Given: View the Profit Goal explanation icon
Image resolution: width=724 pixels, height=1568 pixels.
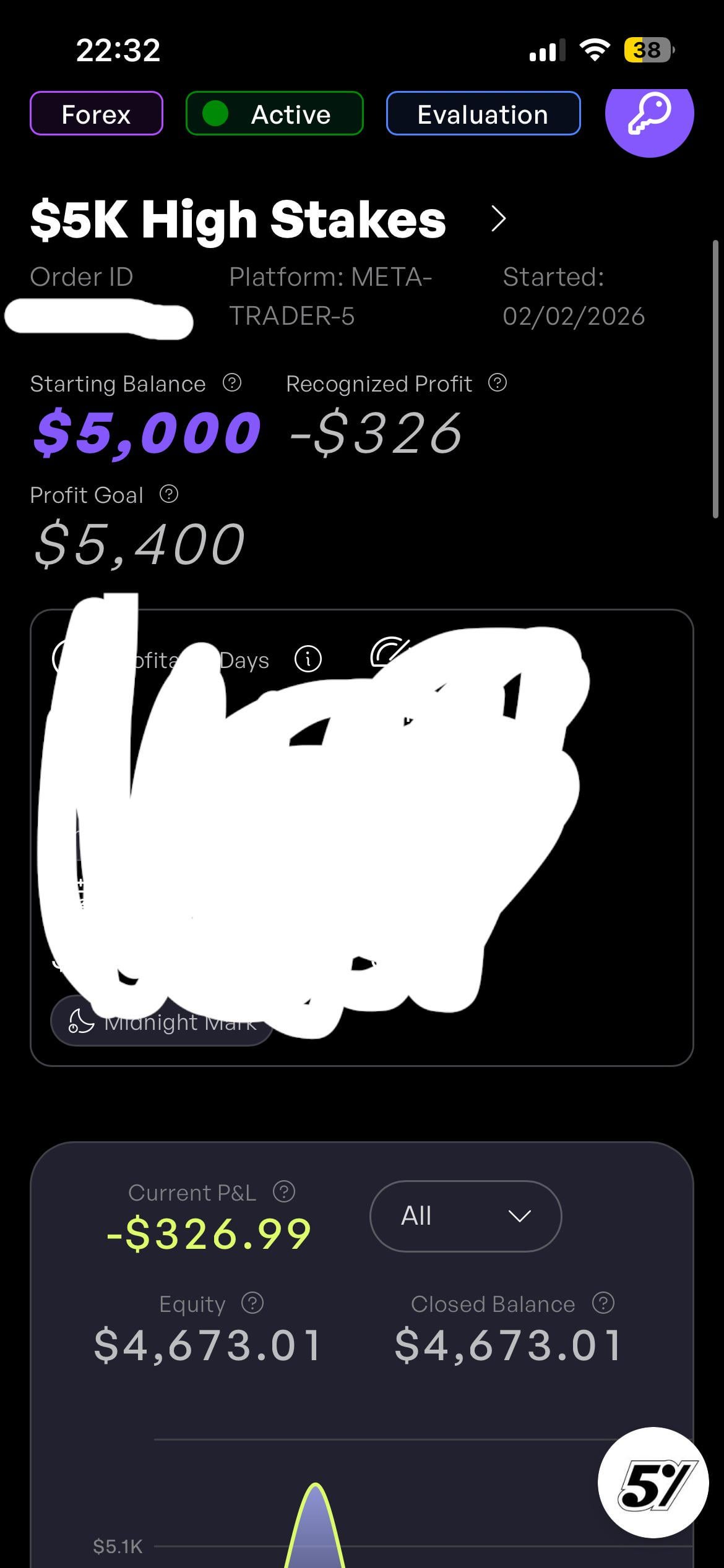Looking at the screenshot, I should coord(169,494).
